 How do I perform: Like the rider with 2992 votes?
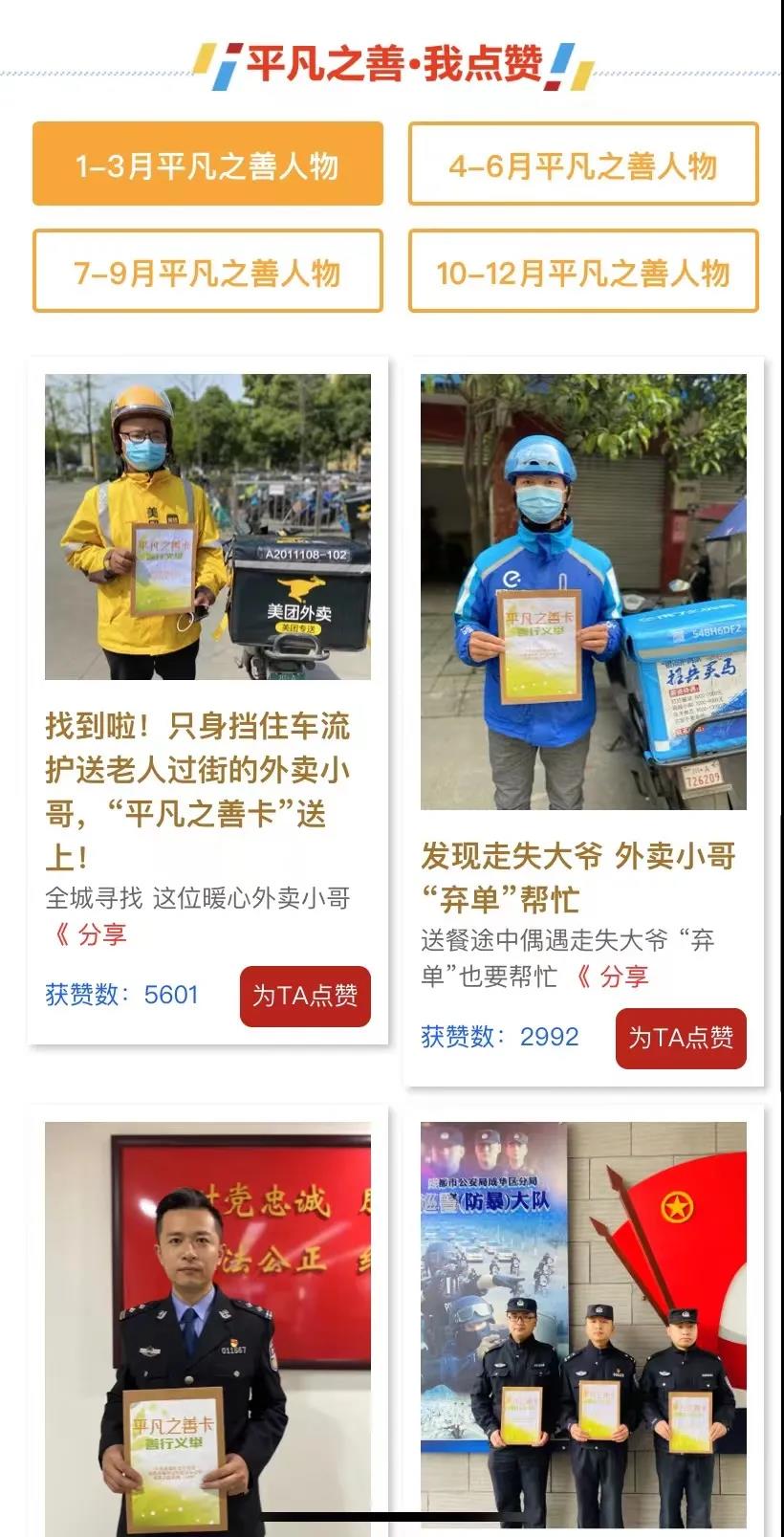coord(680,1038)
